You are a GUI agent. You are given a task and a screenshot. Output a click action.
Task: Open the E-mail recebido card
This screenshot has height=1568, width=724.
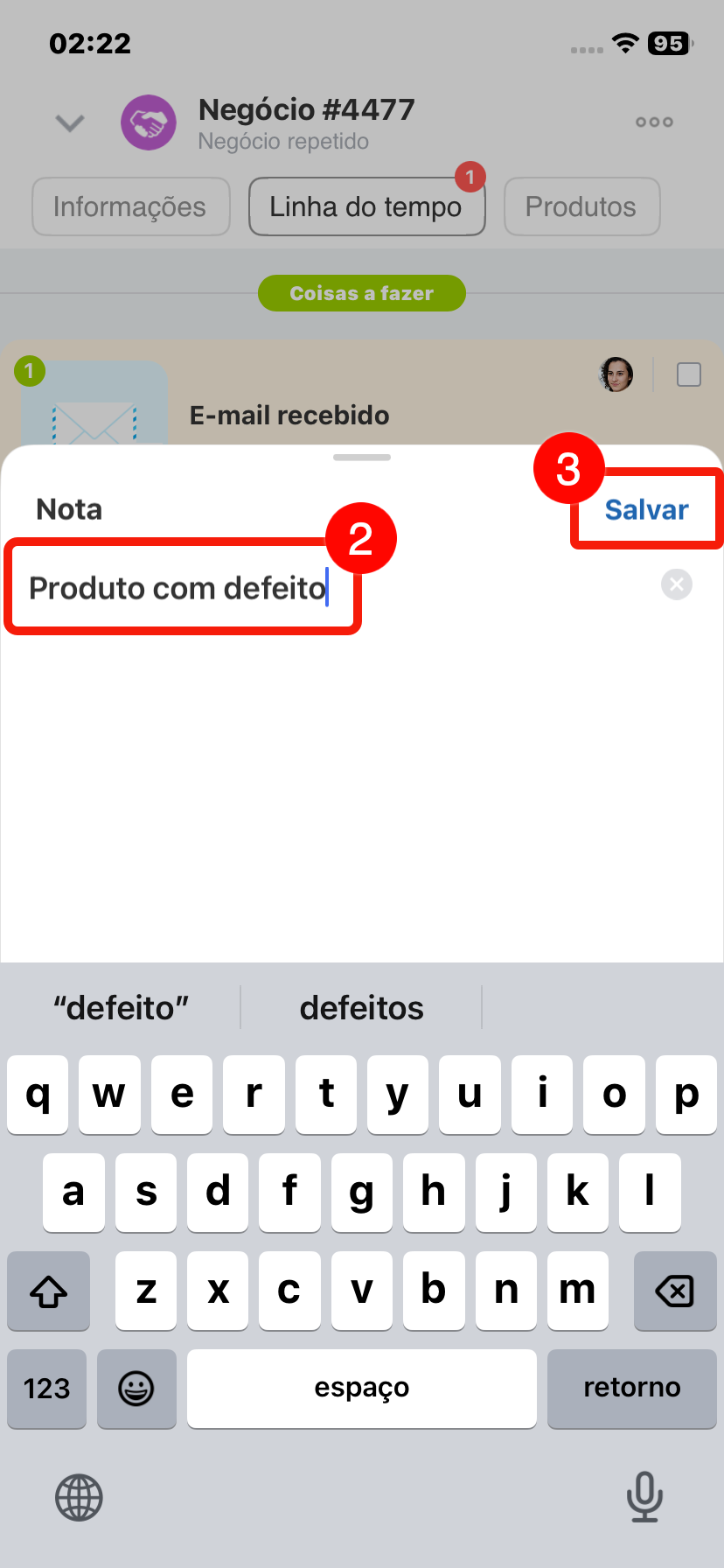289,415
